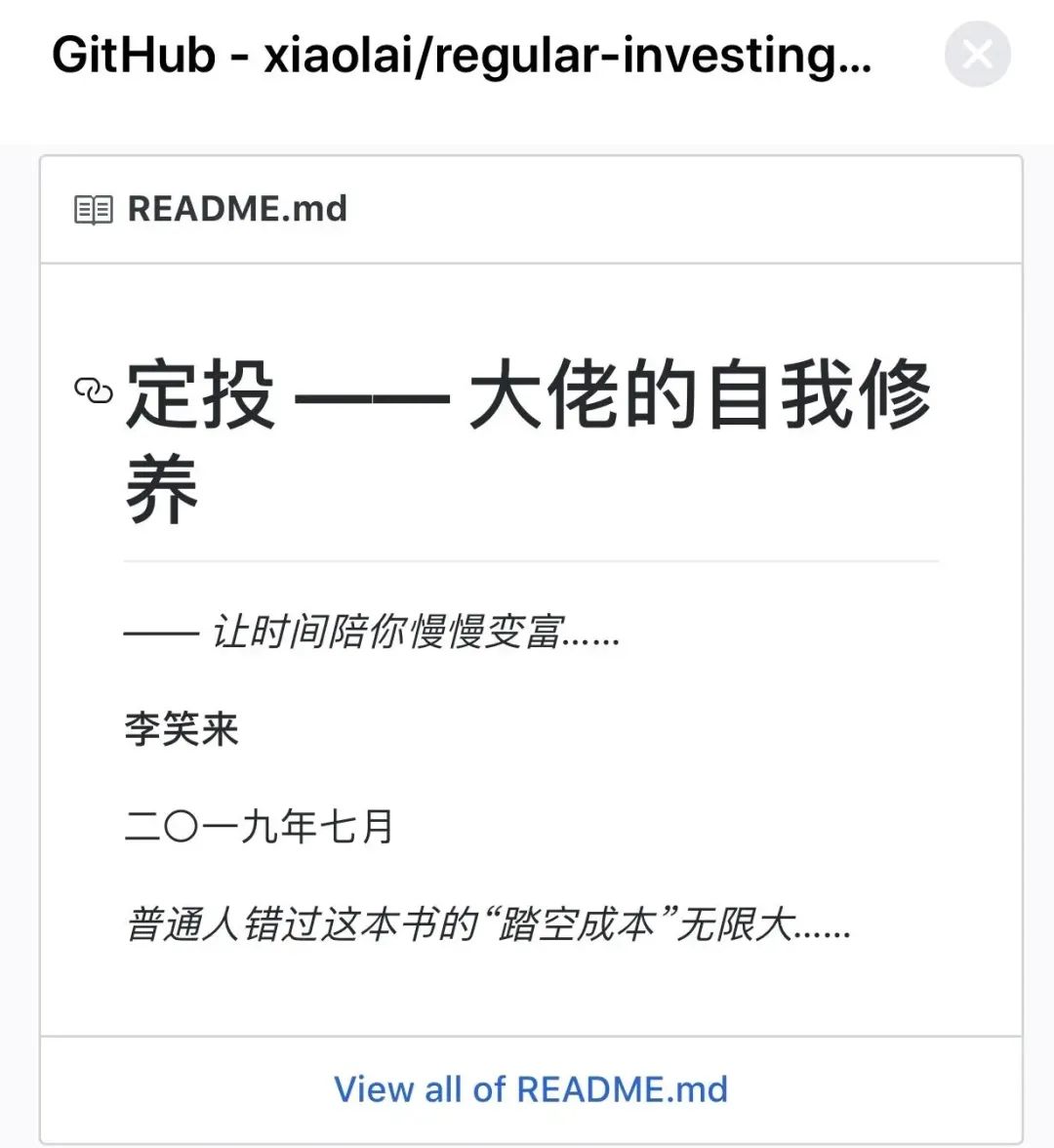Screen dimensions: 1054x1148
Task: Click the footer bar containing the README link
Action: (527, 1088)
